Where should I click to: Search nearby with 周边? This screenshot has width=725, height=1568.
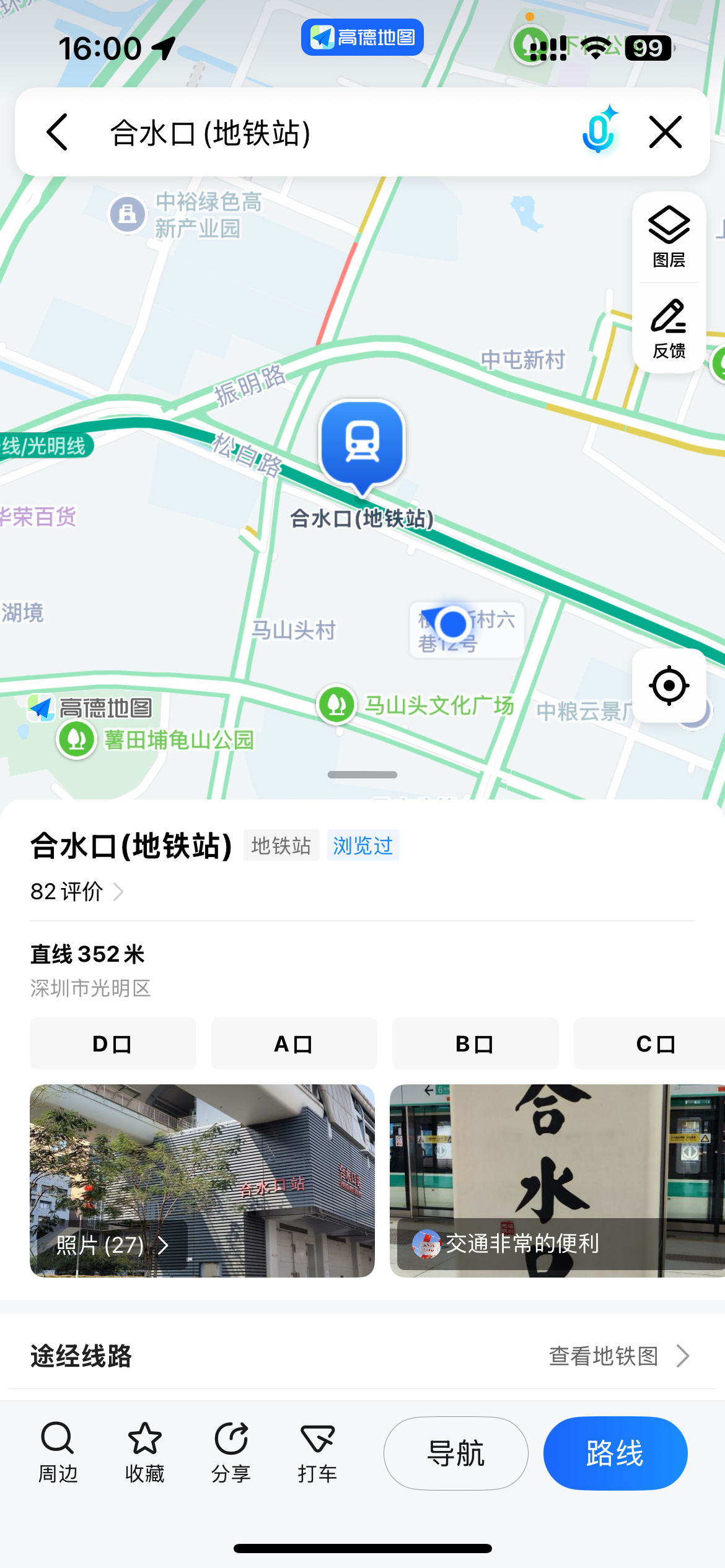[58, 1453]
